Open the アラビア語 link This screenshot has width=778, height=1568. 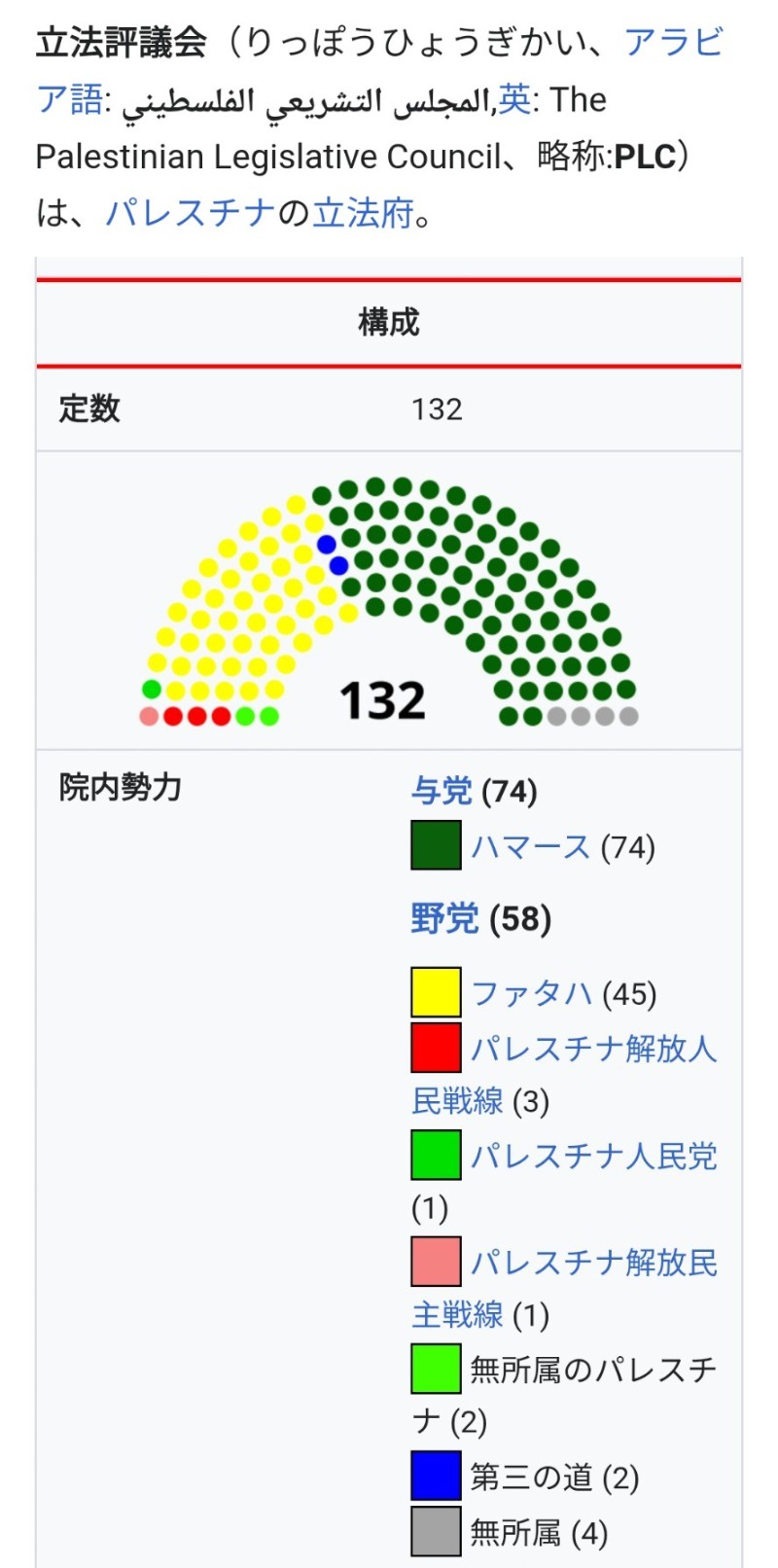click(x=673, y=43)
